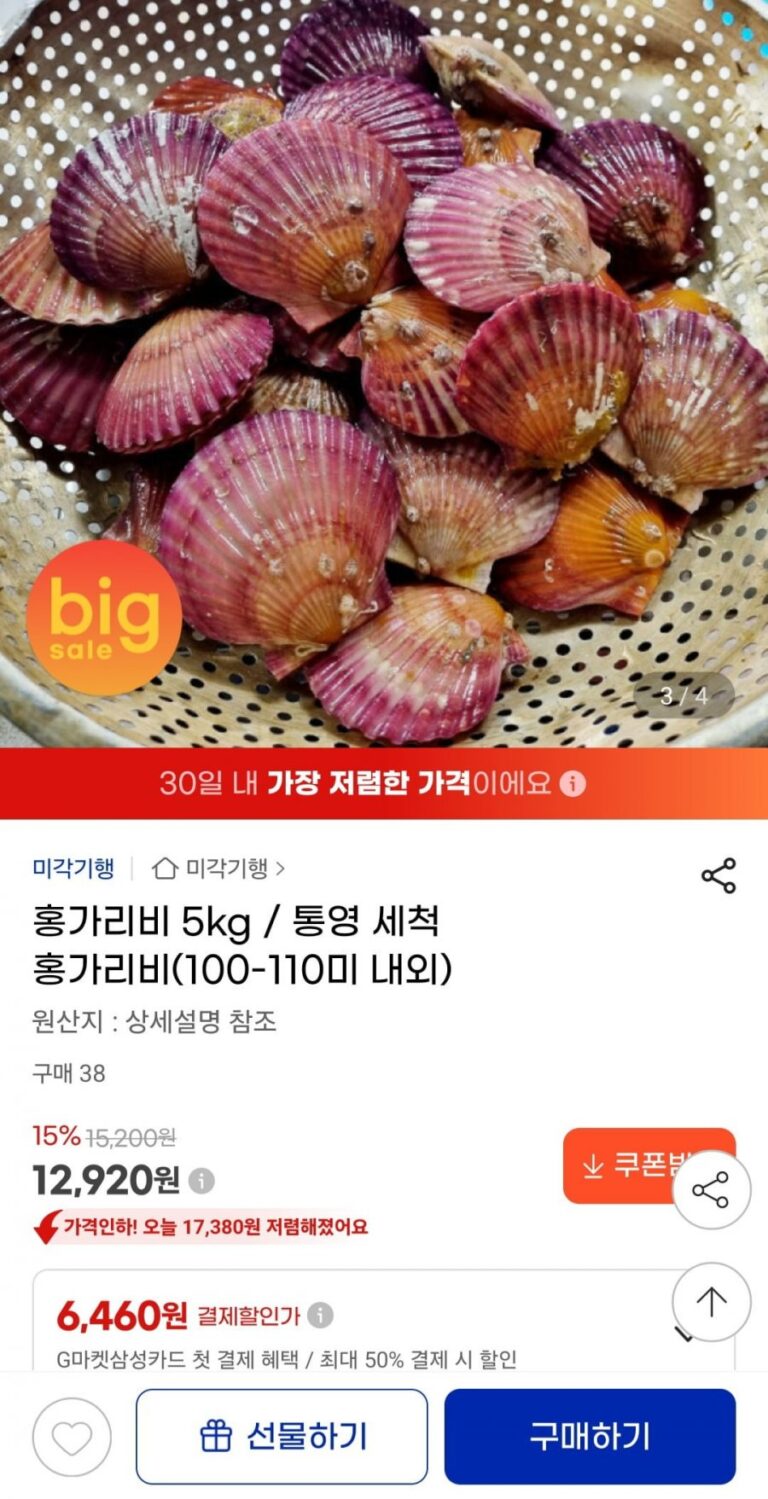Viewport: 768px width, 1499px height.
Task: Add this product to wishlist heart
Action: point(72,1437)
